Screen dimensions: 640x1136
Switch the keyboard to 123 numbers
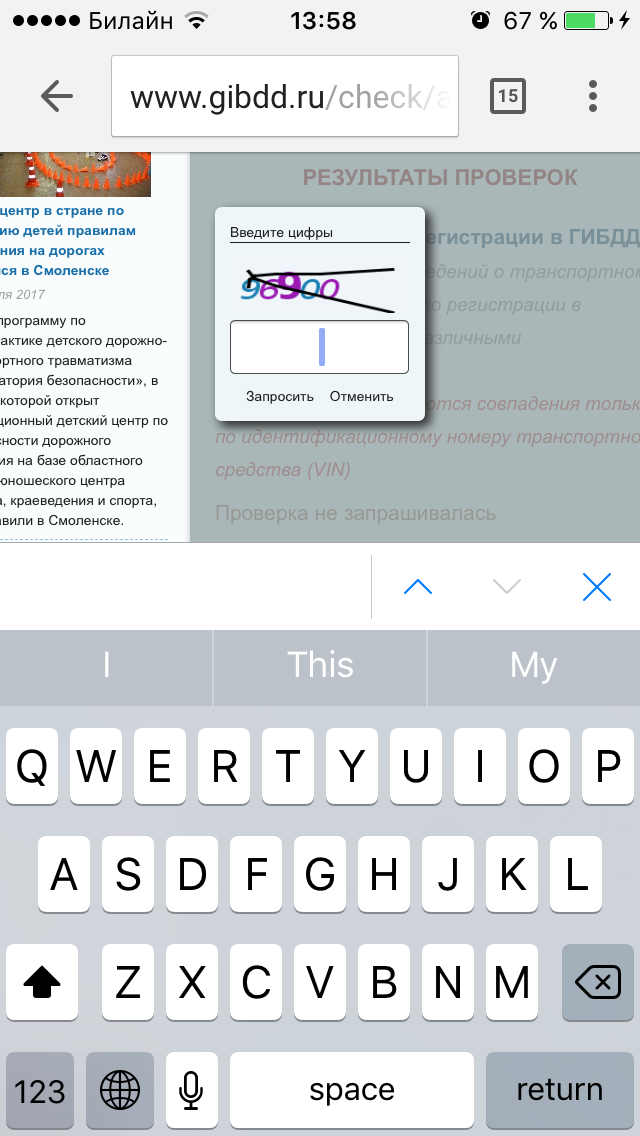[x=41, y=1089]
